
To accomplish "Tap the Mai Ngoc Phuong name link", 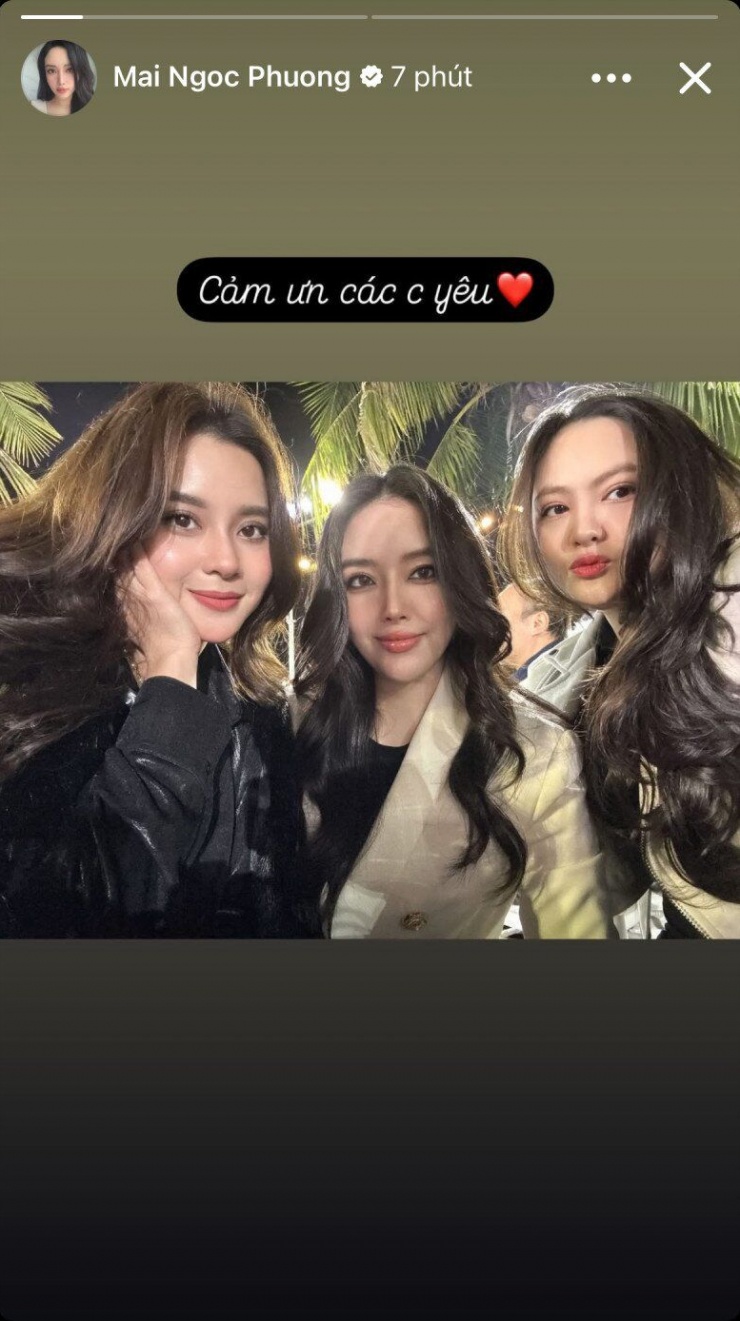I will click(231, 77).
